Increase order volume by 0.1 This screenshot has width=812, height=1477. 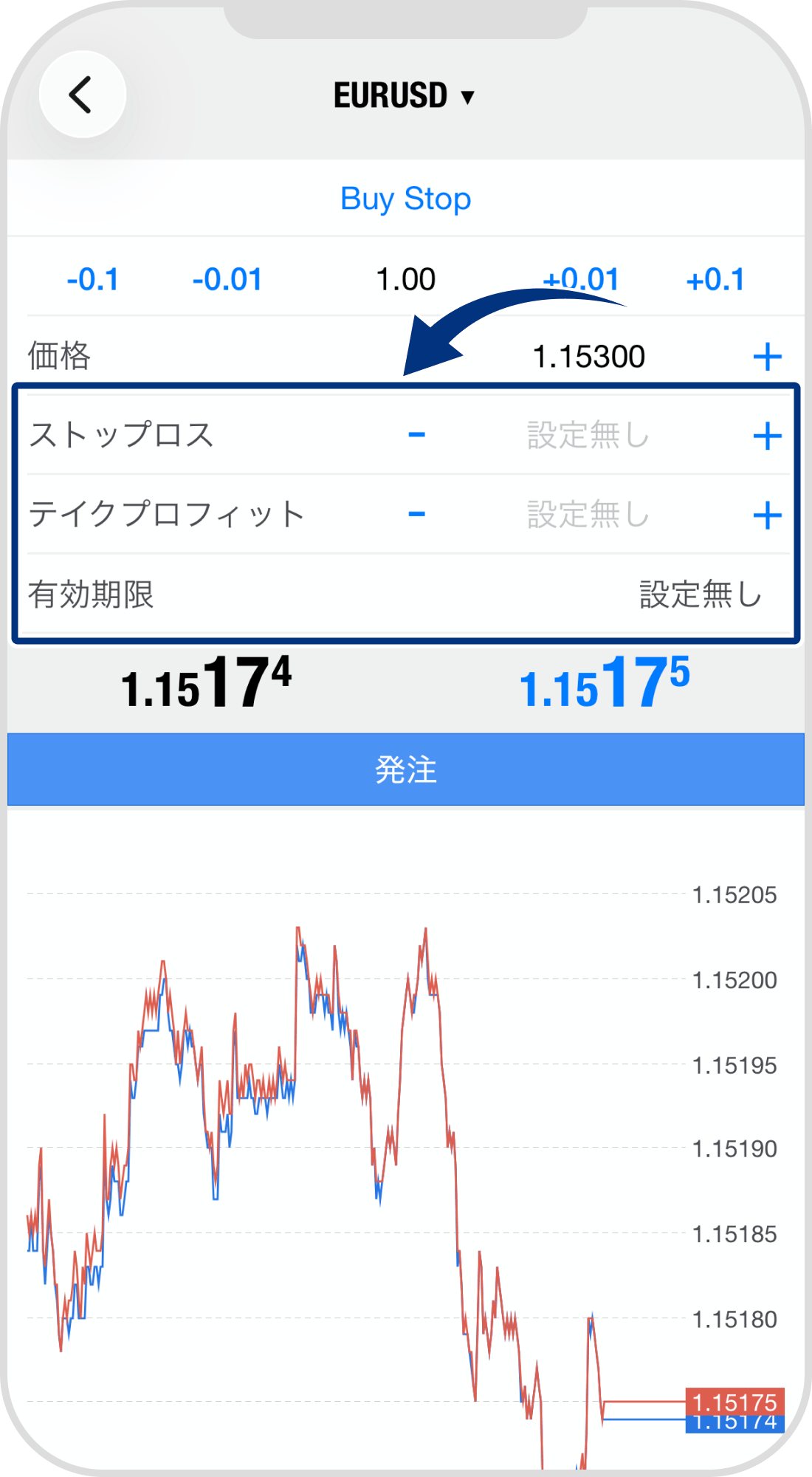click(718, 279)
